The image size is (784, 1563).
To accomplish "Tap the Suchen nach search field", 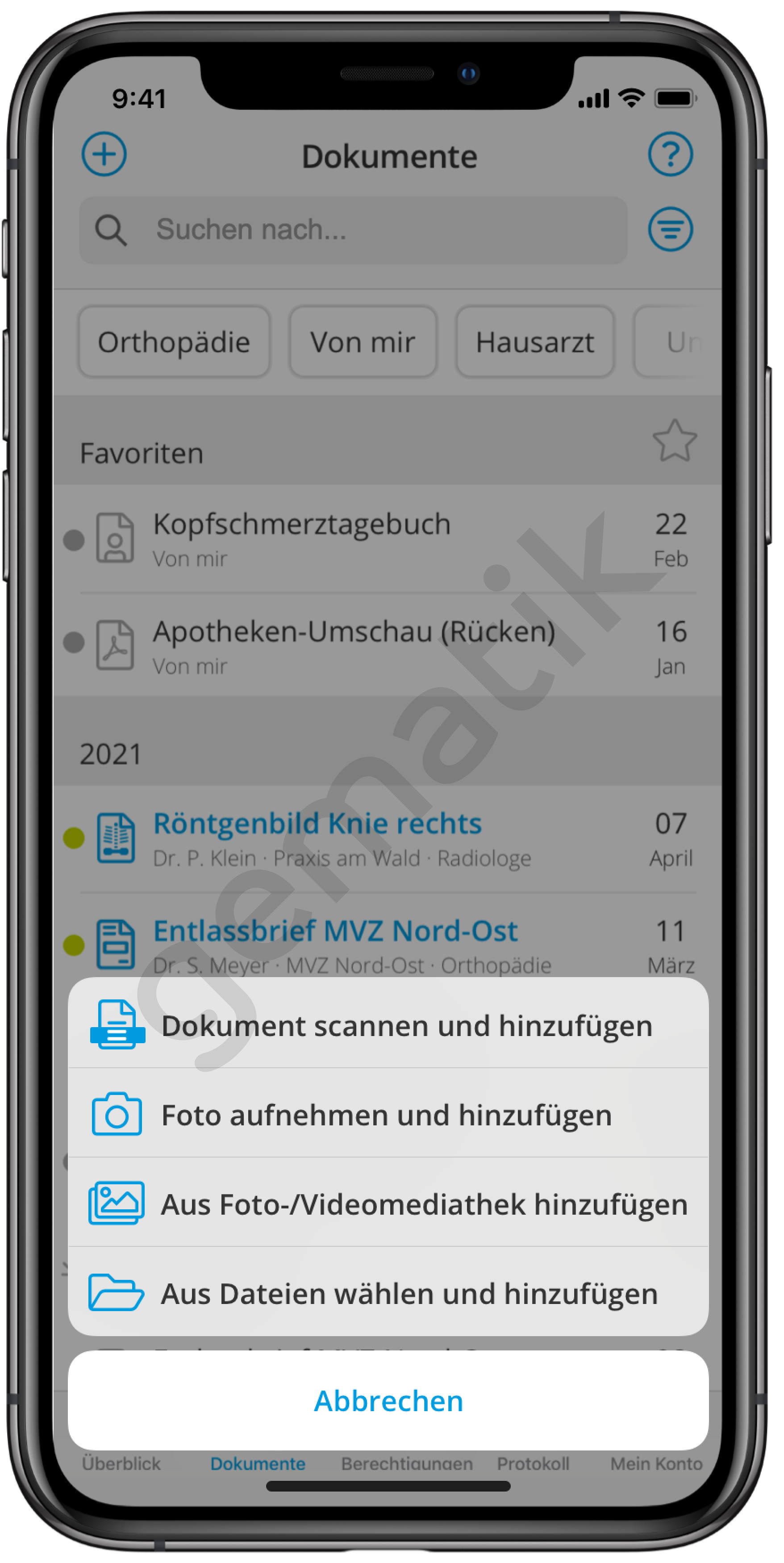I will 353,230.
